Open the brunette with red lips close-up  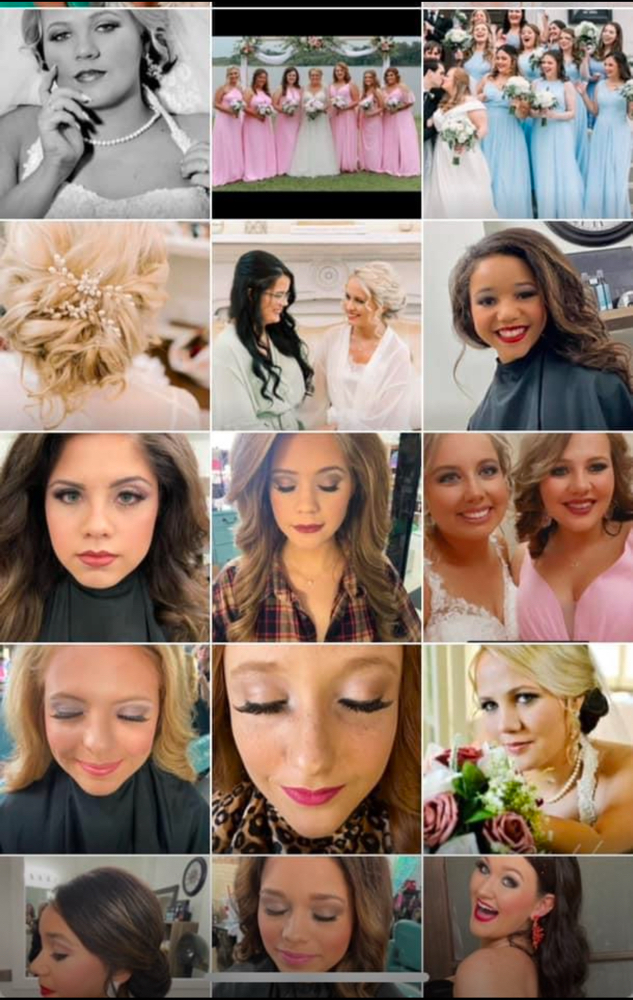tap(104, 537)
